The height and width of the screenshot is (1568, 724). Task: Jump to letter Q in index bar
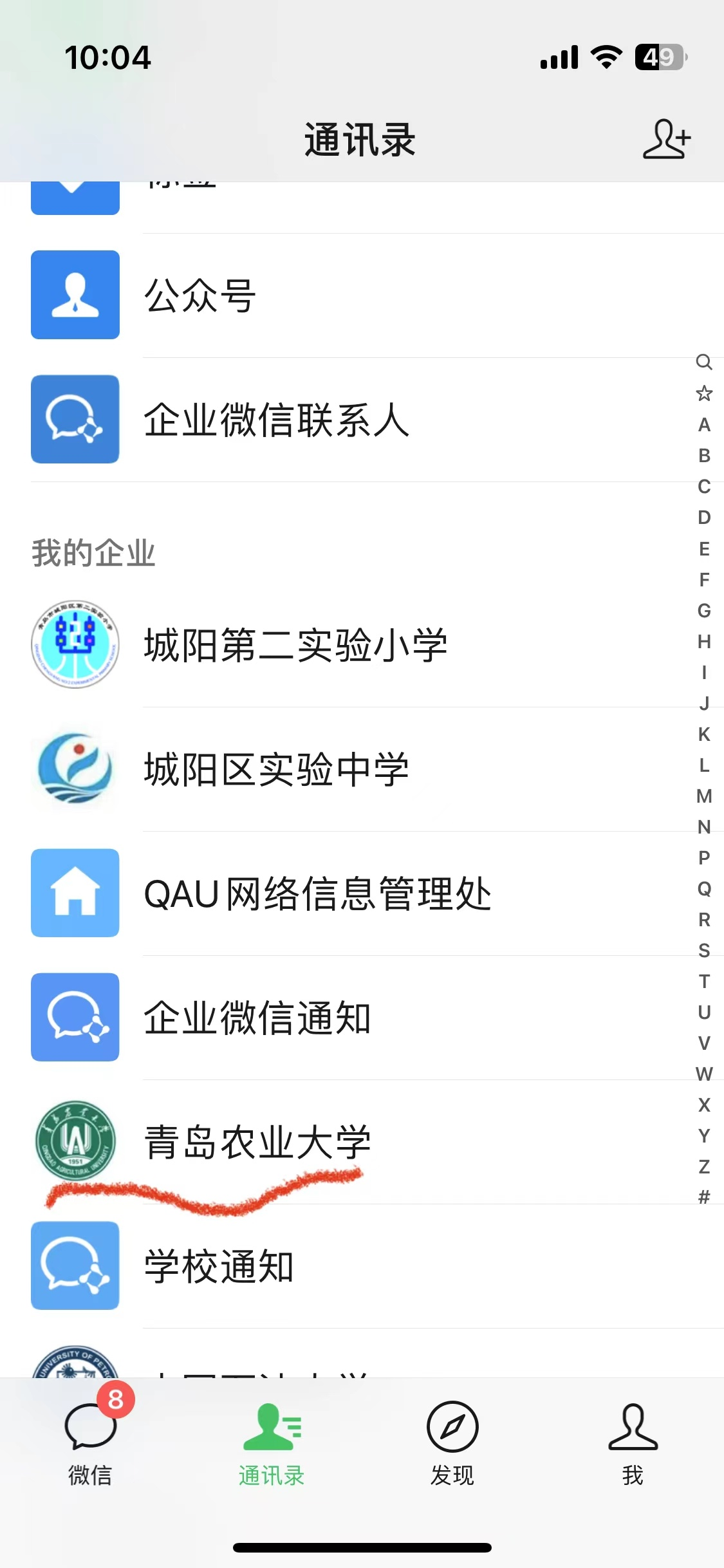click(704, 889)
